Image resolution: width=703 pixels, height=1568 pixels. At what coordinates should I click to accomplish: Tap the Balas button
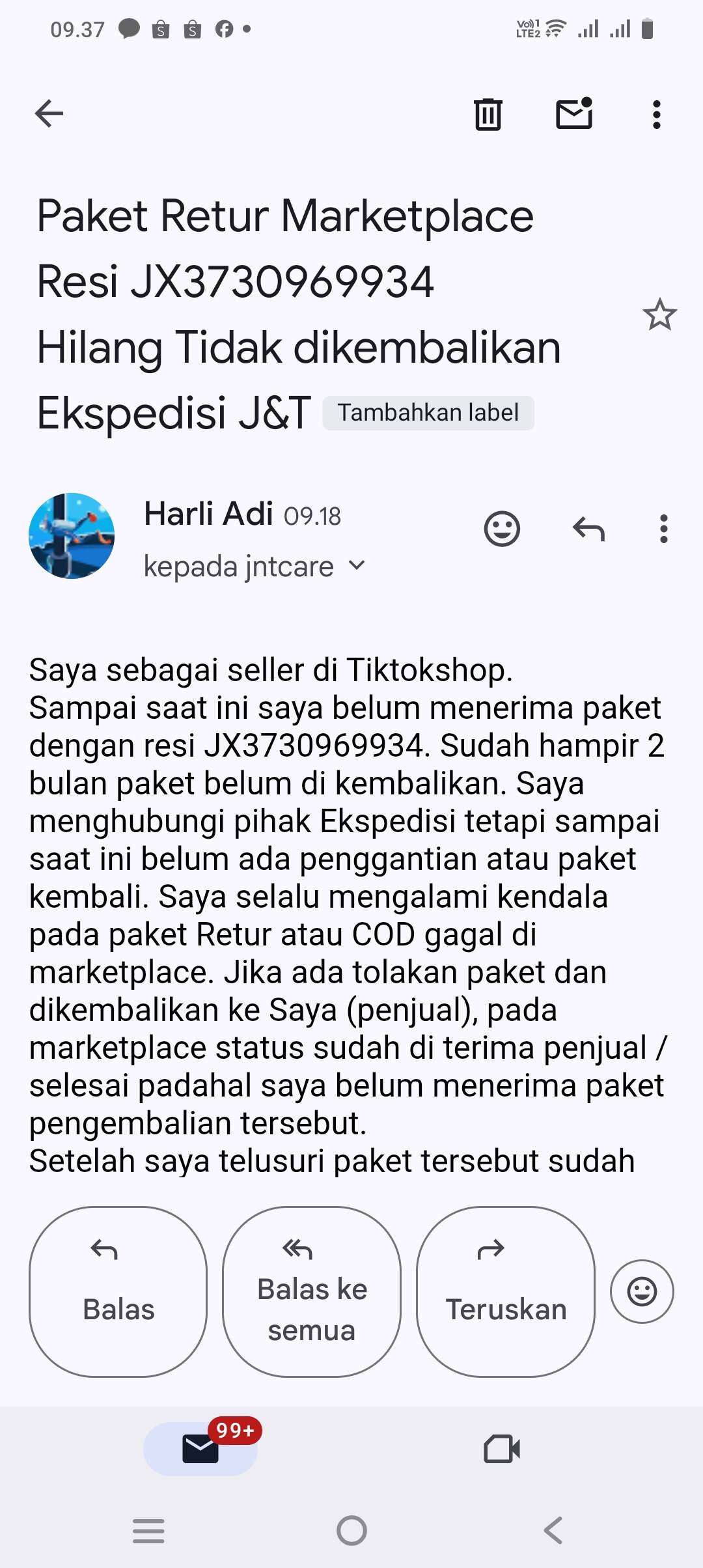(118, 1292)
